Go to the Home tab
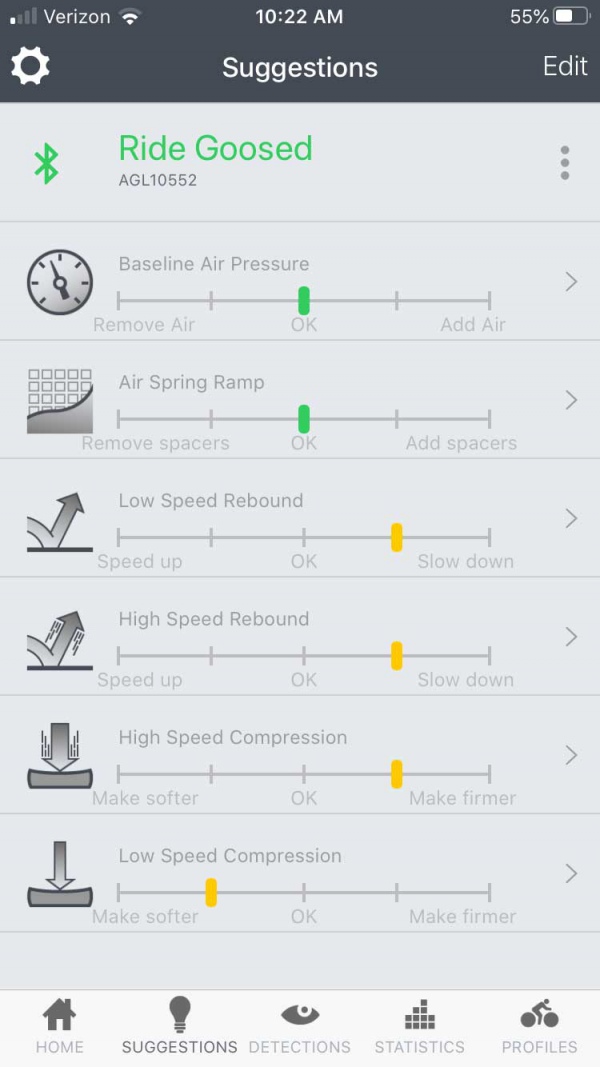This screenshot has width=600, height=1067. [59, 1028]
